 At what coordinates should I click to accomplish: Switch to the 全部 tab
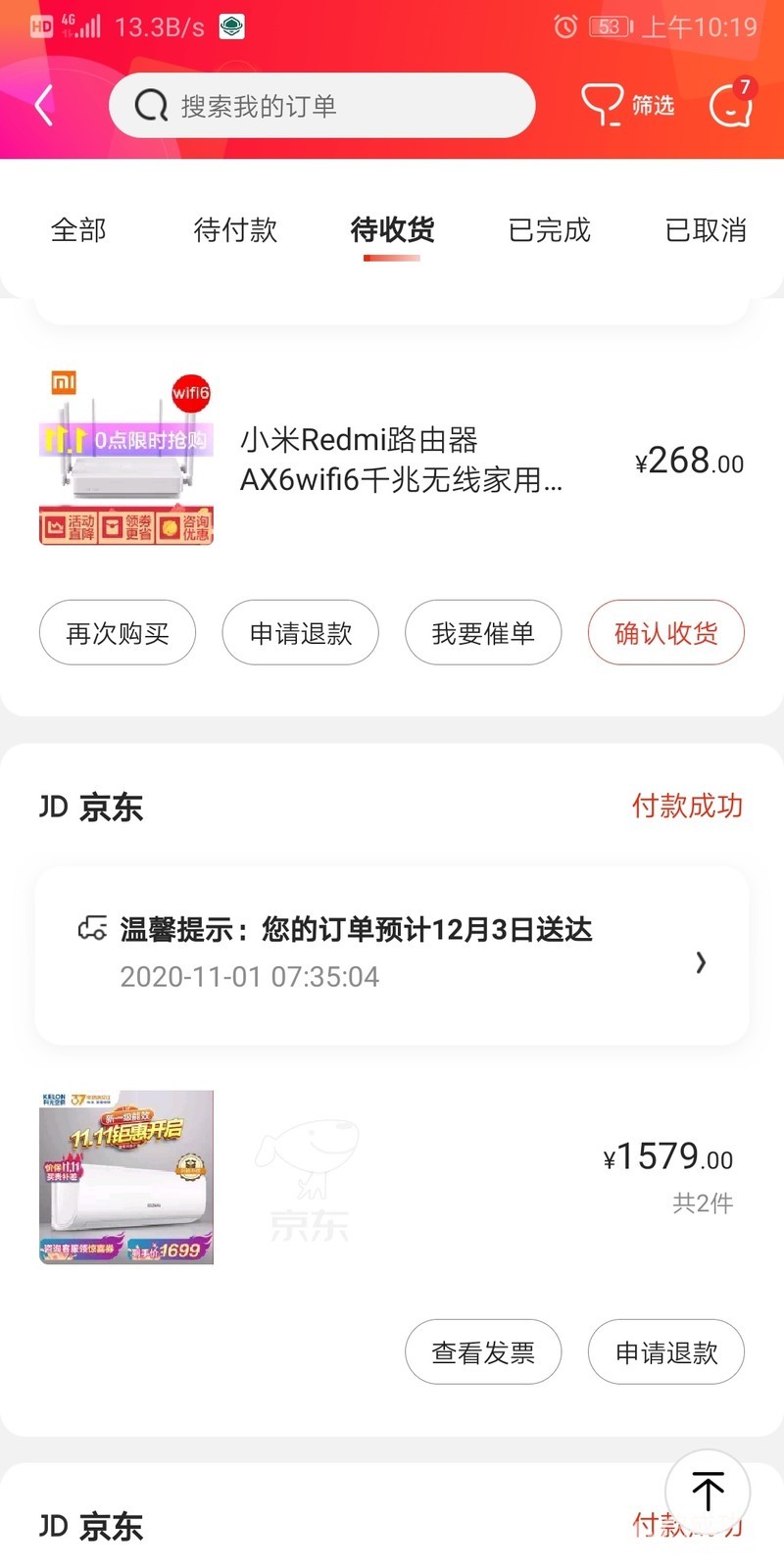click(78, 230)
